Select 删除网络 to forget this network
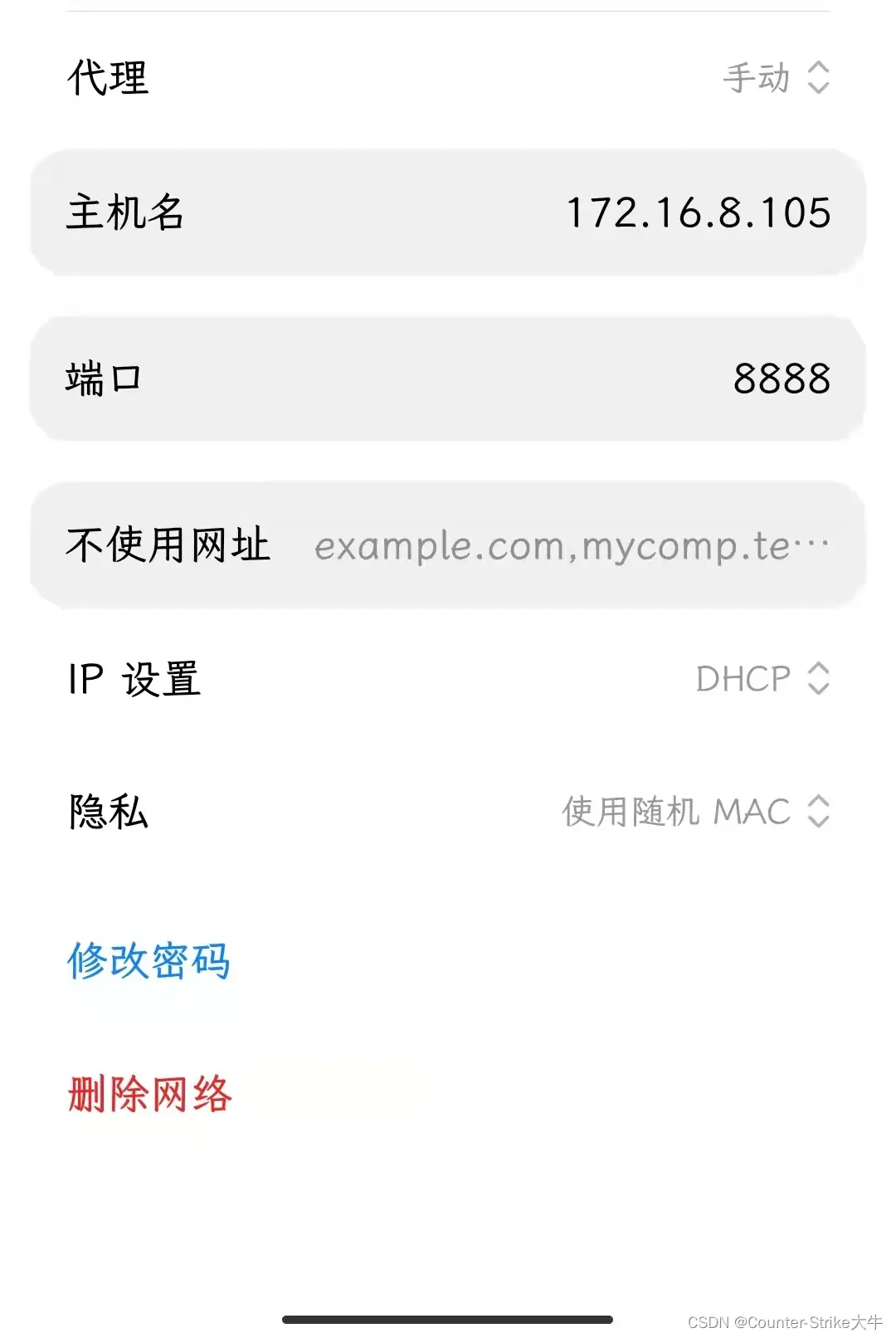Screen dimensions: 896x1338 [149, 1094]
